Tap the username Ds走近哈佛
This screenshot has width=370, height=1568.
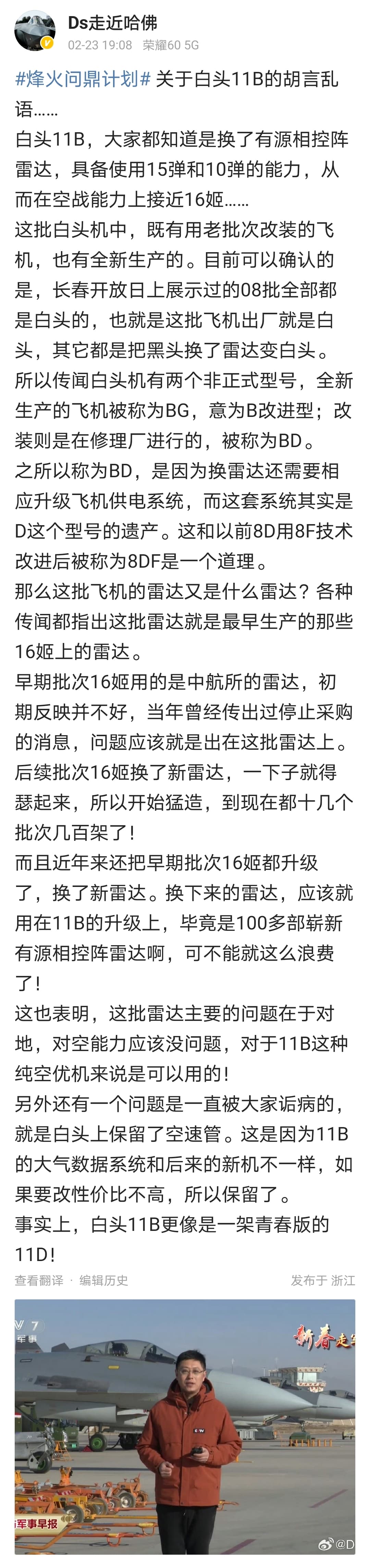[x=113, y=23]
